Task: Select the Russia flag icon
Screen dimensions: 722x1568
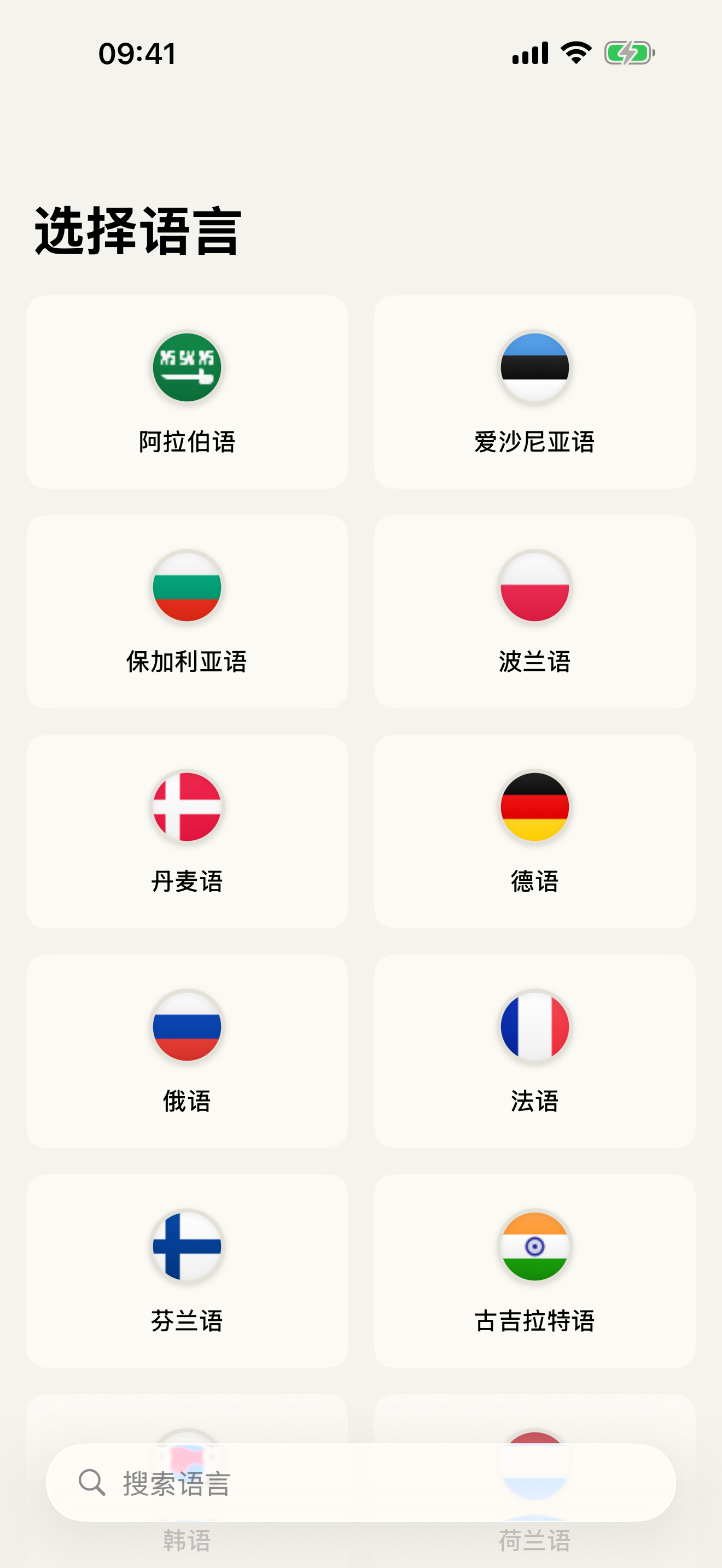Action: point(187,1027)
